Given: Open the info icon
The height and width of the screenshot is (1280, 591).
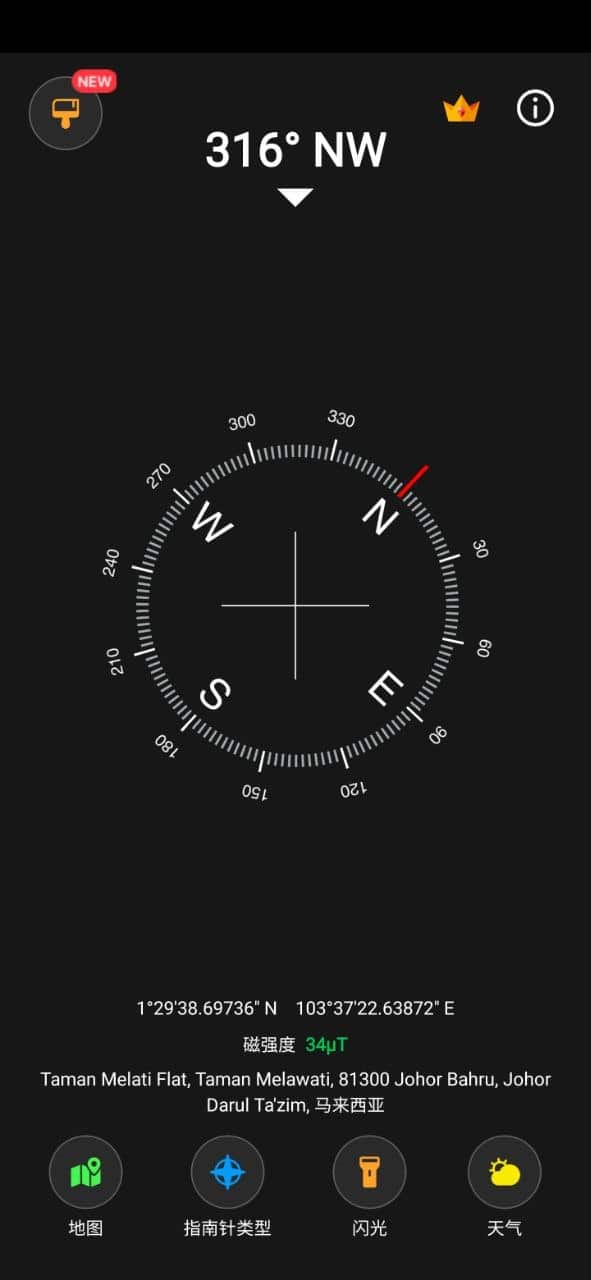Looking at the screenshot, I should point(535,108).
